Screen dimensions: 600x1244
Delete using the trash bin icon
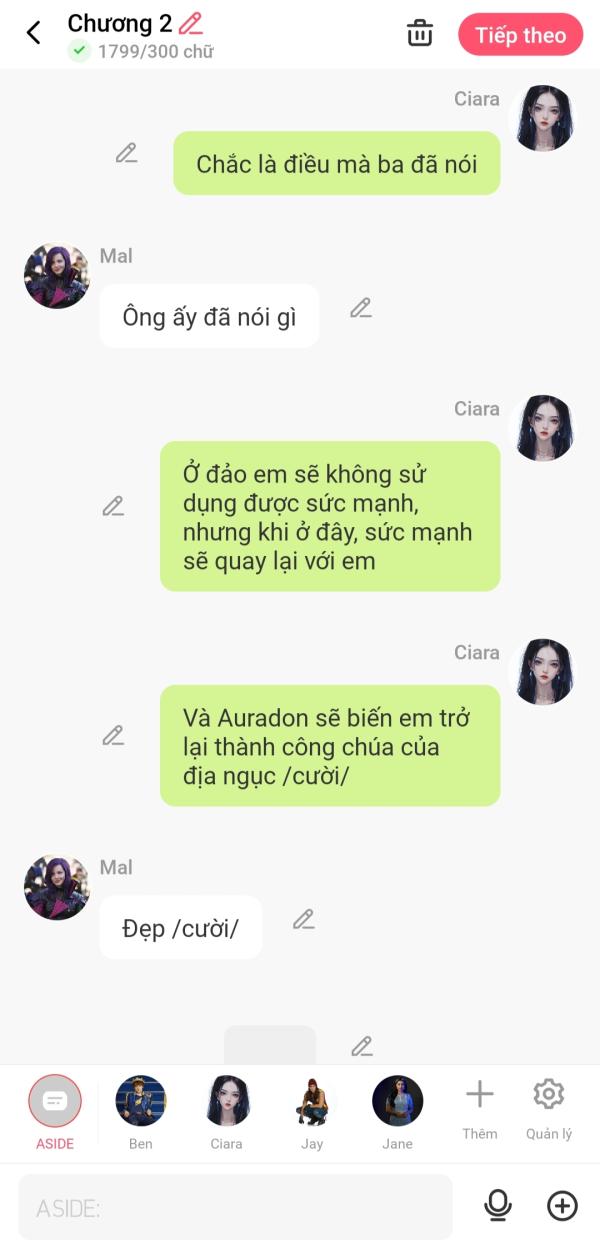420,33
